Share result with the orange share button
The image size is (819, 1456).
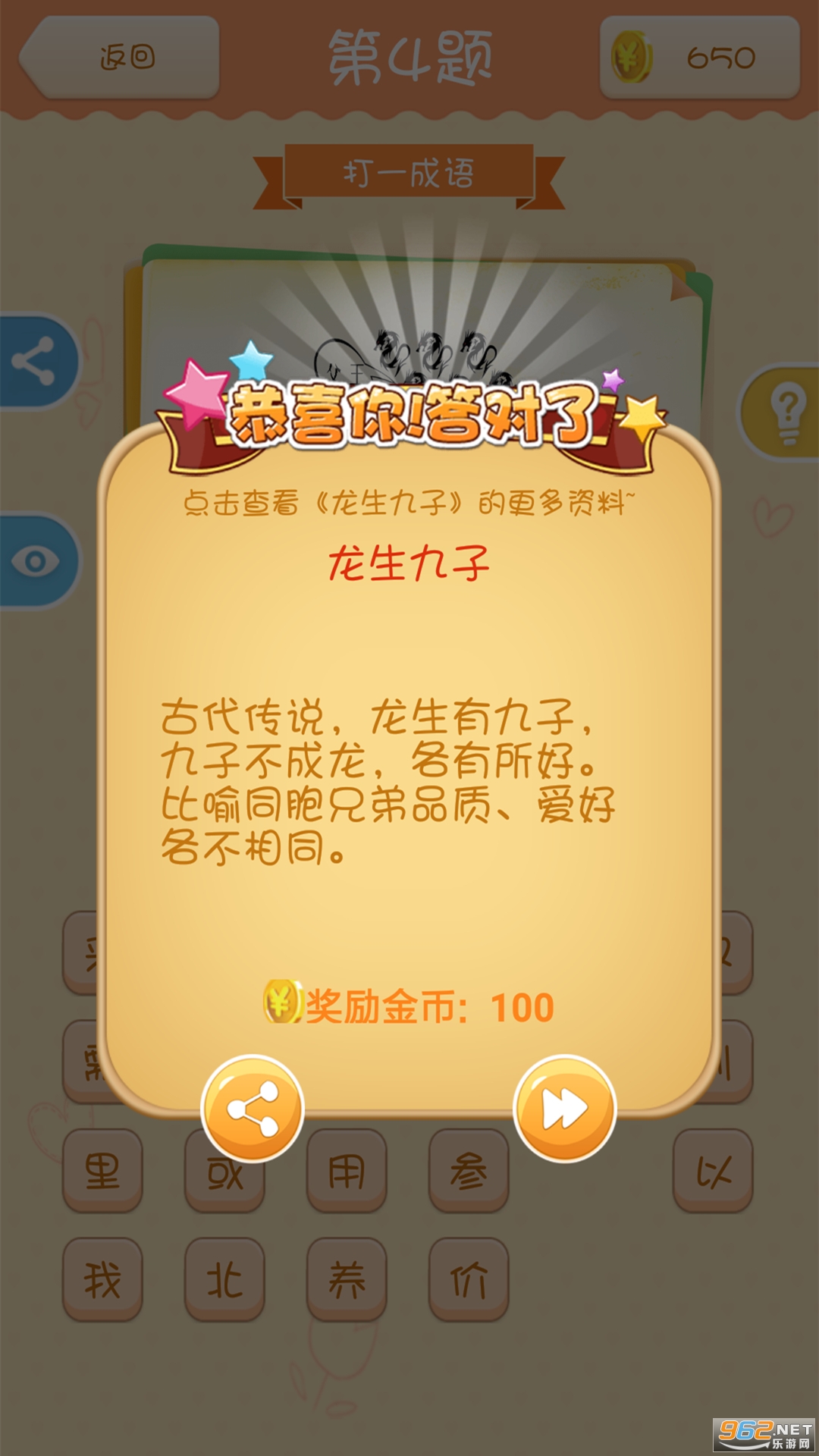(x=253, y=1109)
